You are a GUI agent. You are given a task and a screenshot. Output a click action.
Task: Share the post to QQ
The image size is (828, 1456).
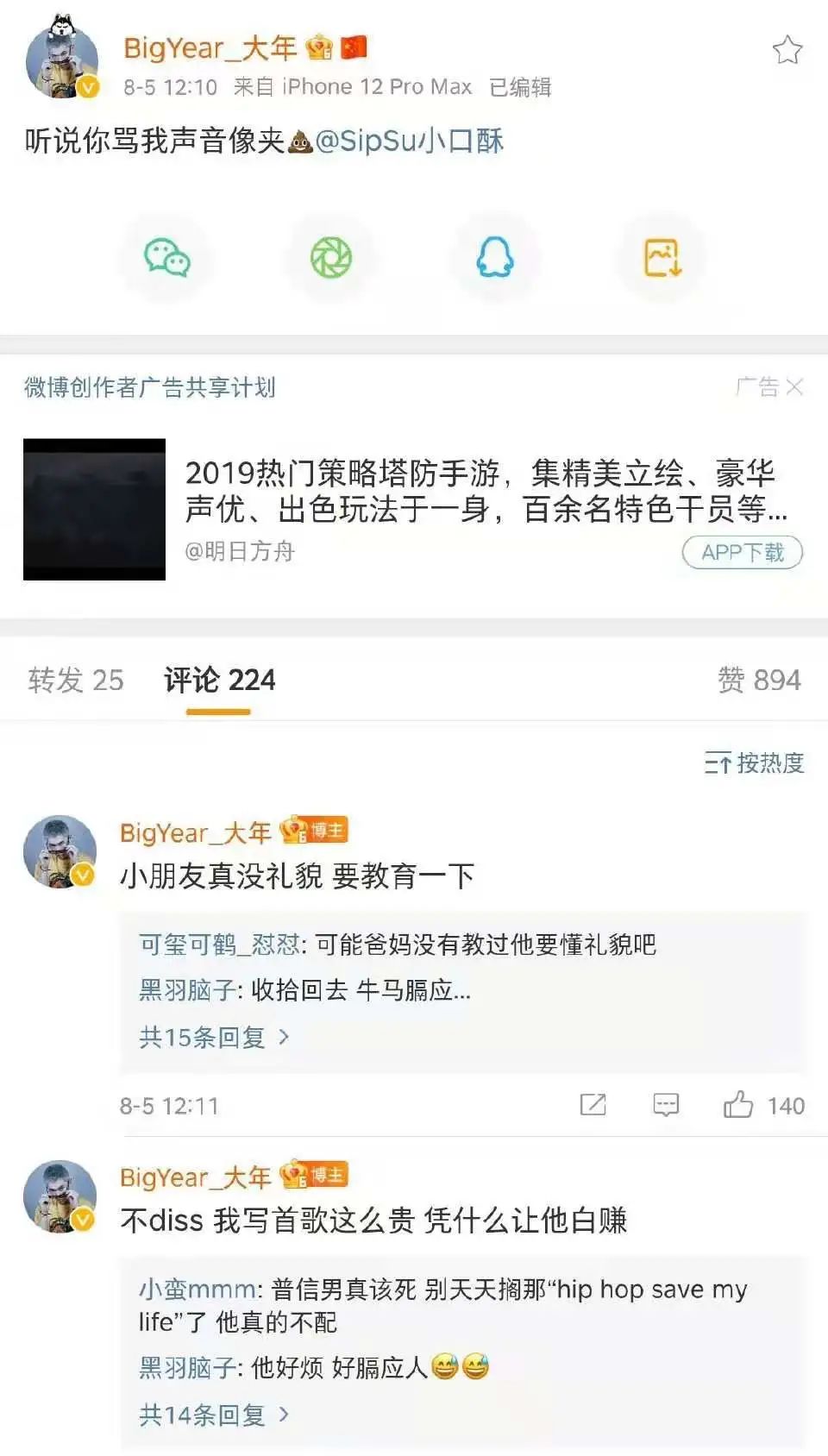click(494, 256)
